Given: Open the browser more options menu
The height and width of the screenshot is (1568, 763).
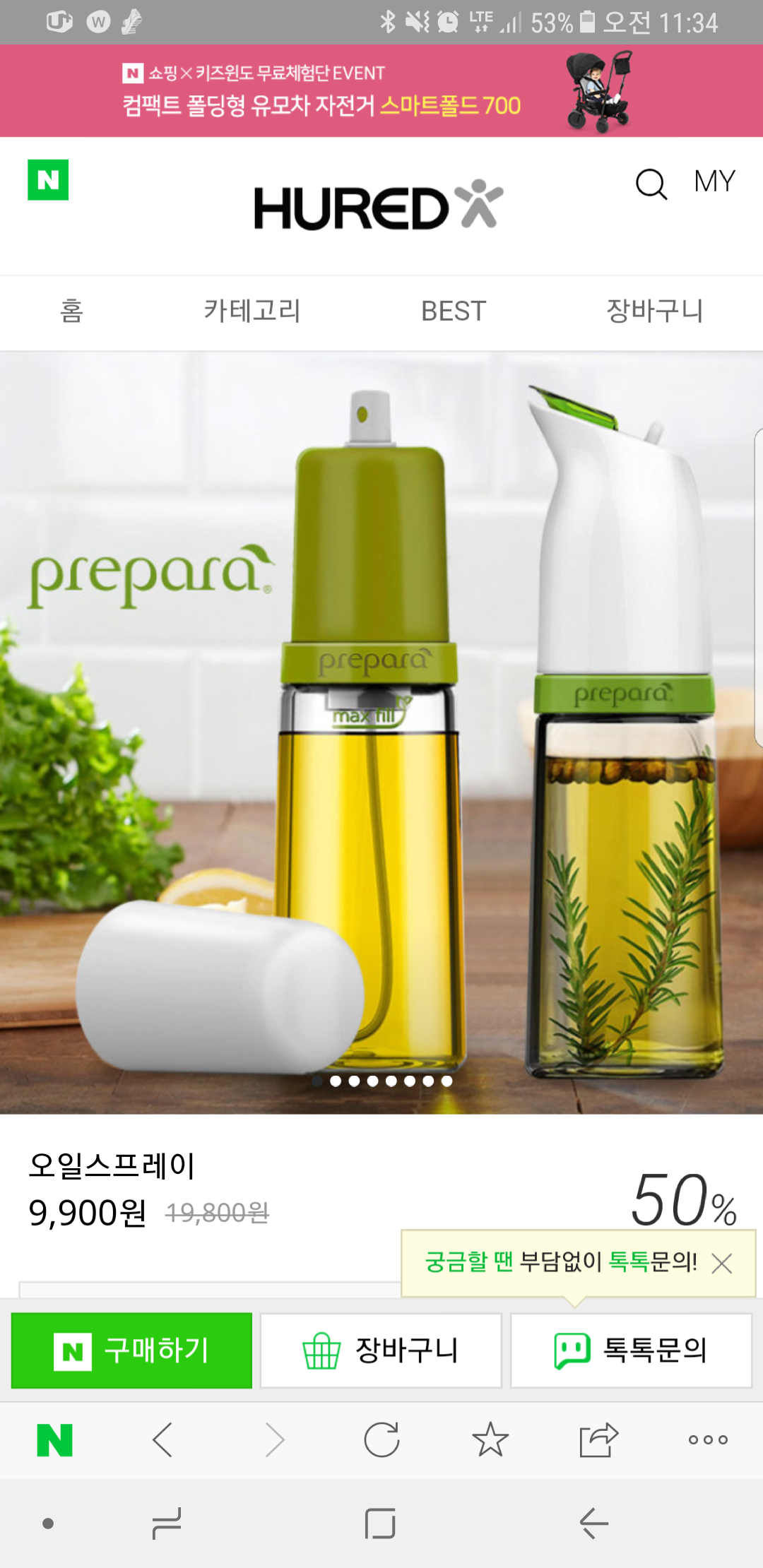Looking at the screenshot, I should pos(708,1440).
